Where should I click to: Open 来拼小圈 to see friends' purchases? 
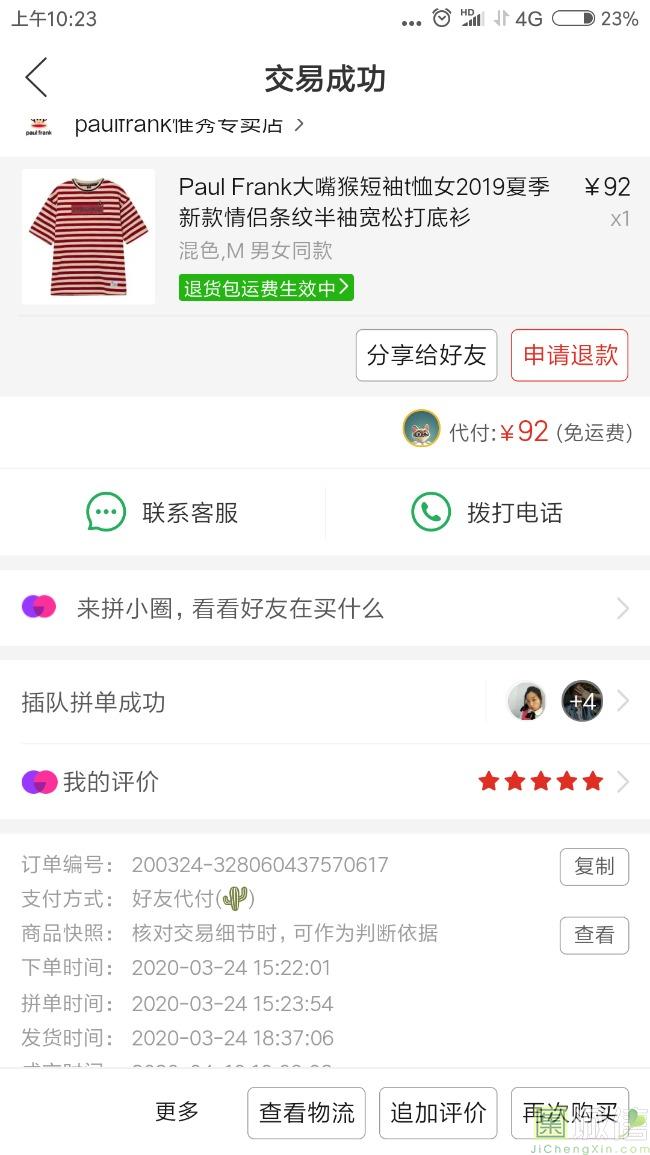point(325,608)
